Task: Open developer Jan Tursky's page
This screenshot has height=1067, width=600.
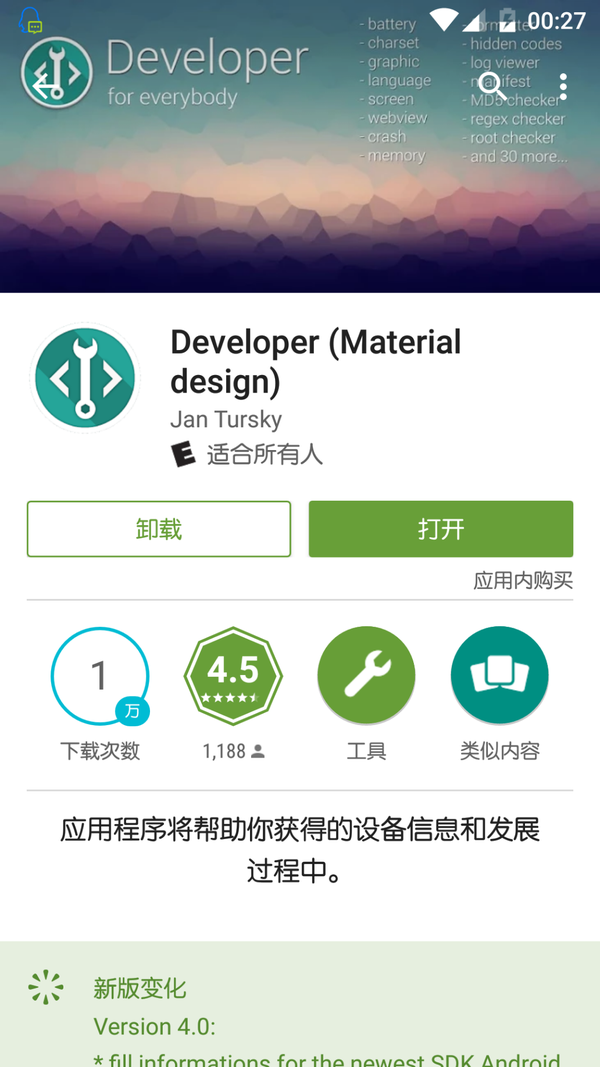Action: point(226,419)
